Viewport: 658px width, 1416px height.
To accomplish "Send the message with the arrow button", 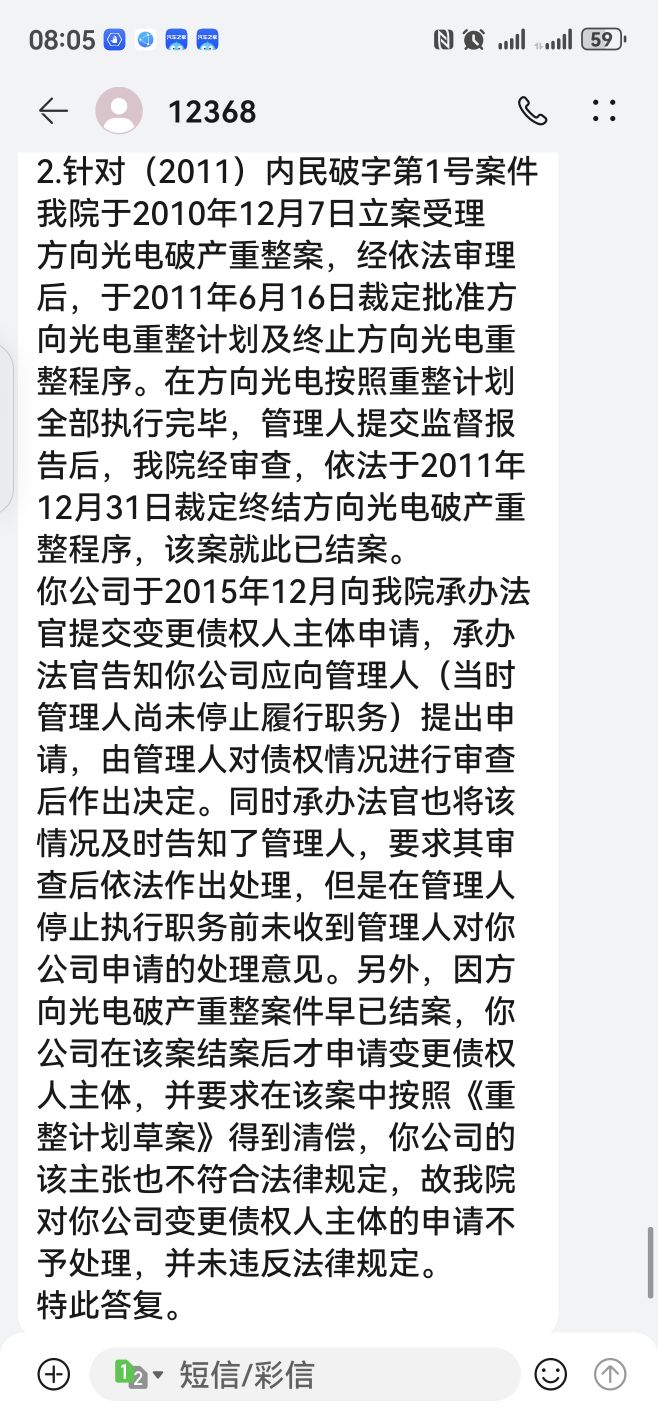I will pos(610,1374).
